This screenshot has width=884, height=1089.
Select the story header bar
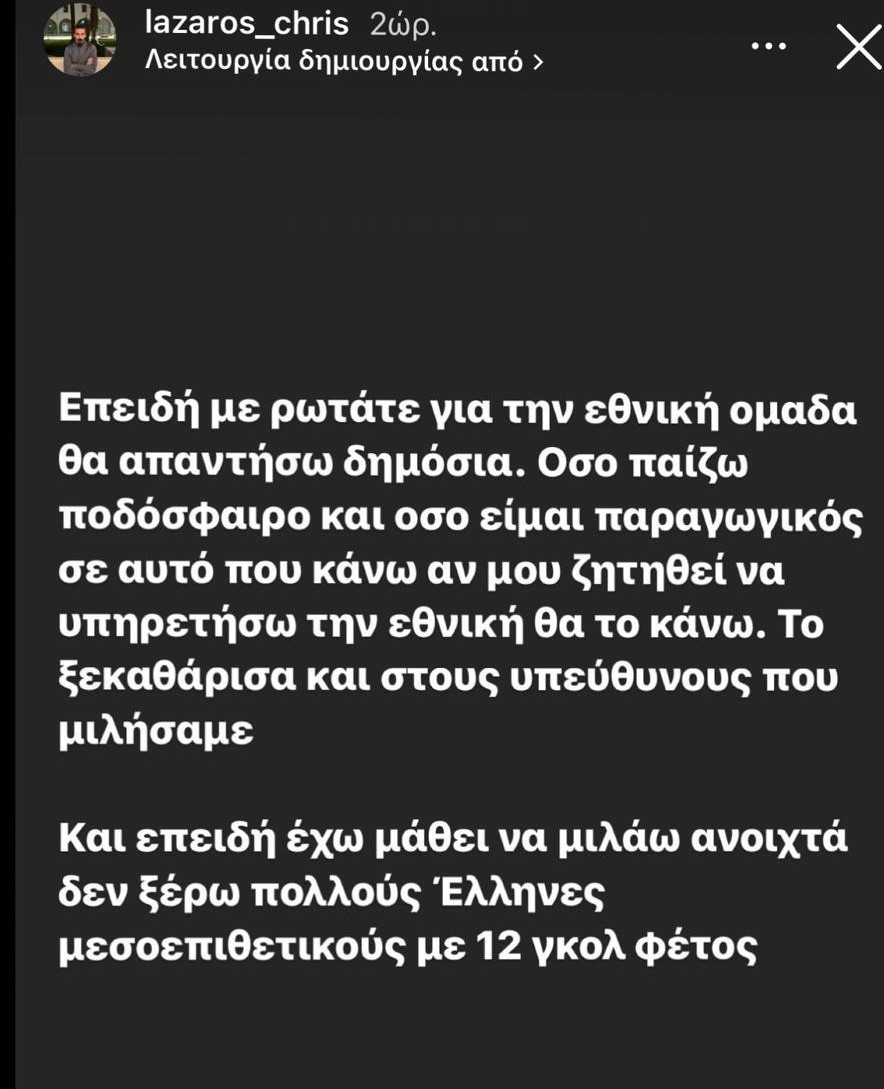(x=442, y=44)
